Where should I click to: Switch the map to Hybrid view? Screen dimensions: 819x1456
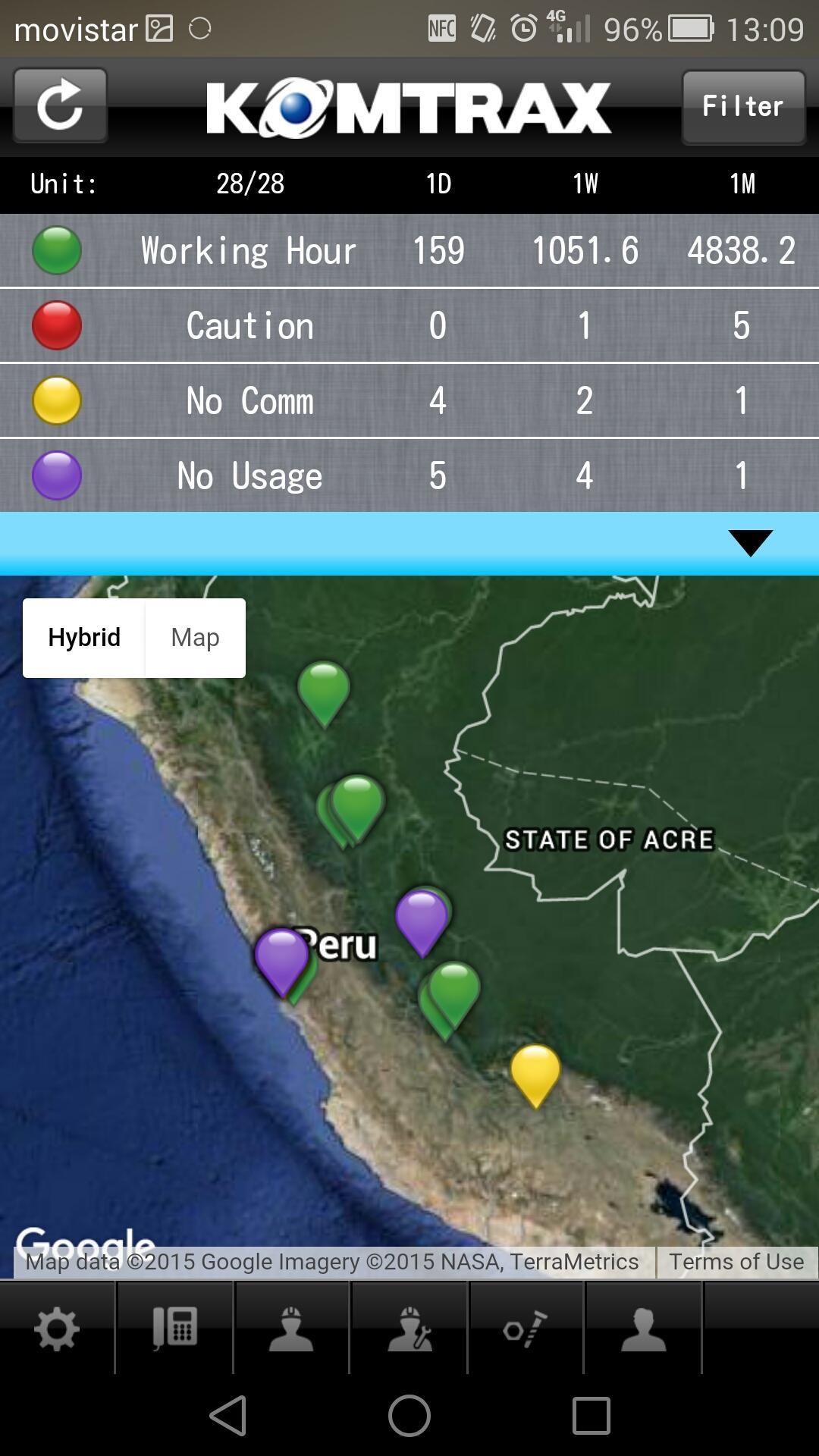(84, 638)
